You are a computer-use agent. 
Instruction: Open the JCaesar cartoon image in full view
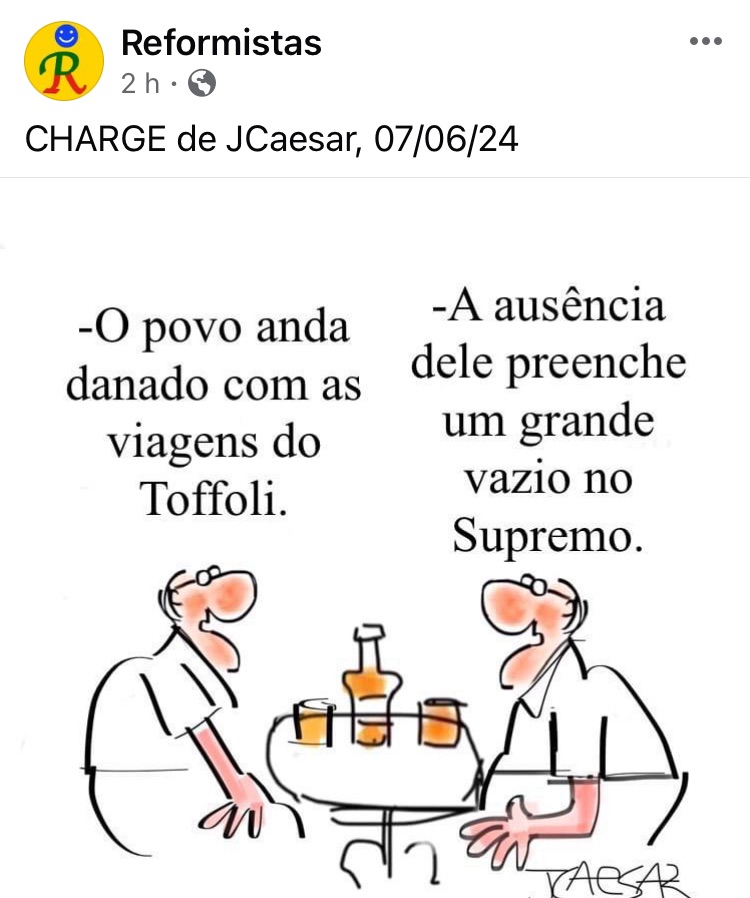click(375, 560)
